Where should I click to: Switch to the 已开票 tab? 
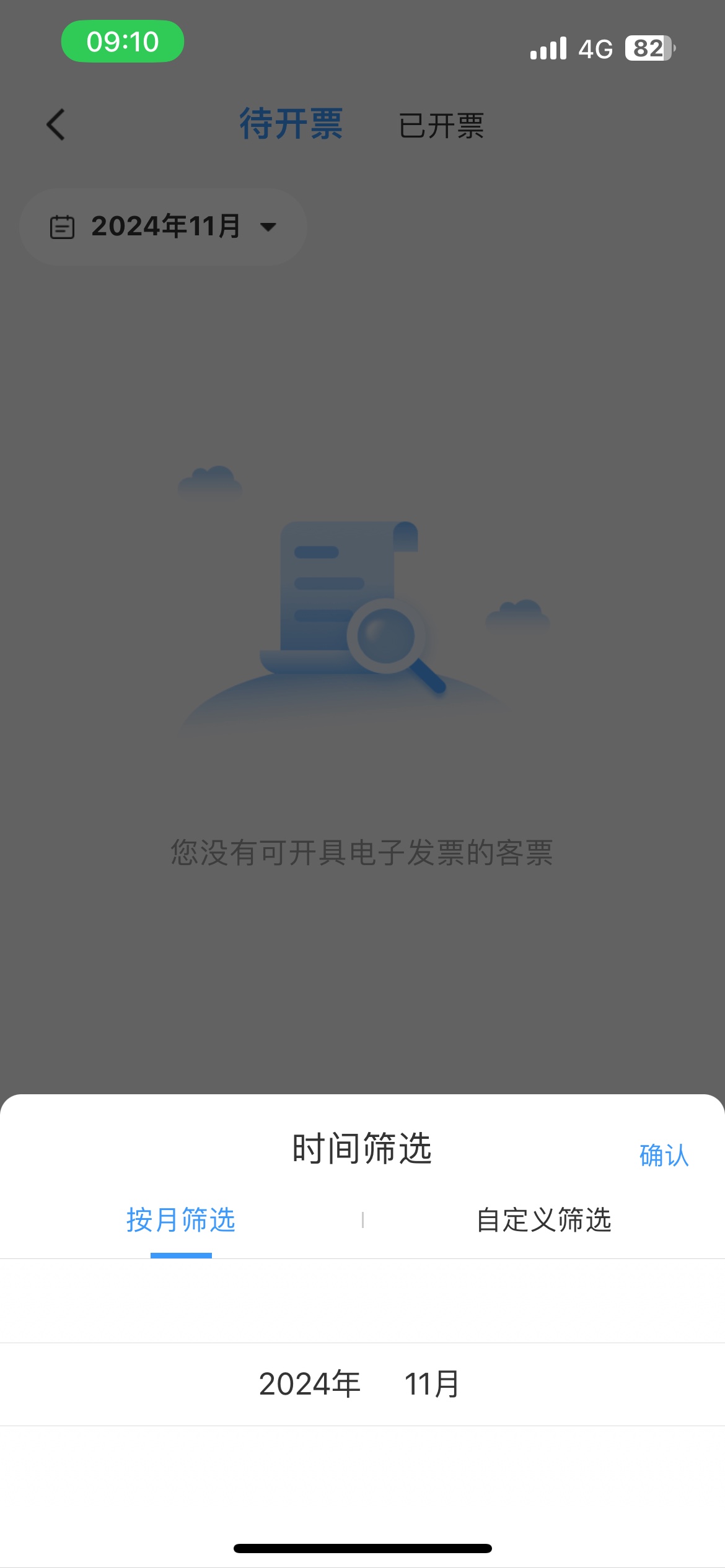click(441, 126)
